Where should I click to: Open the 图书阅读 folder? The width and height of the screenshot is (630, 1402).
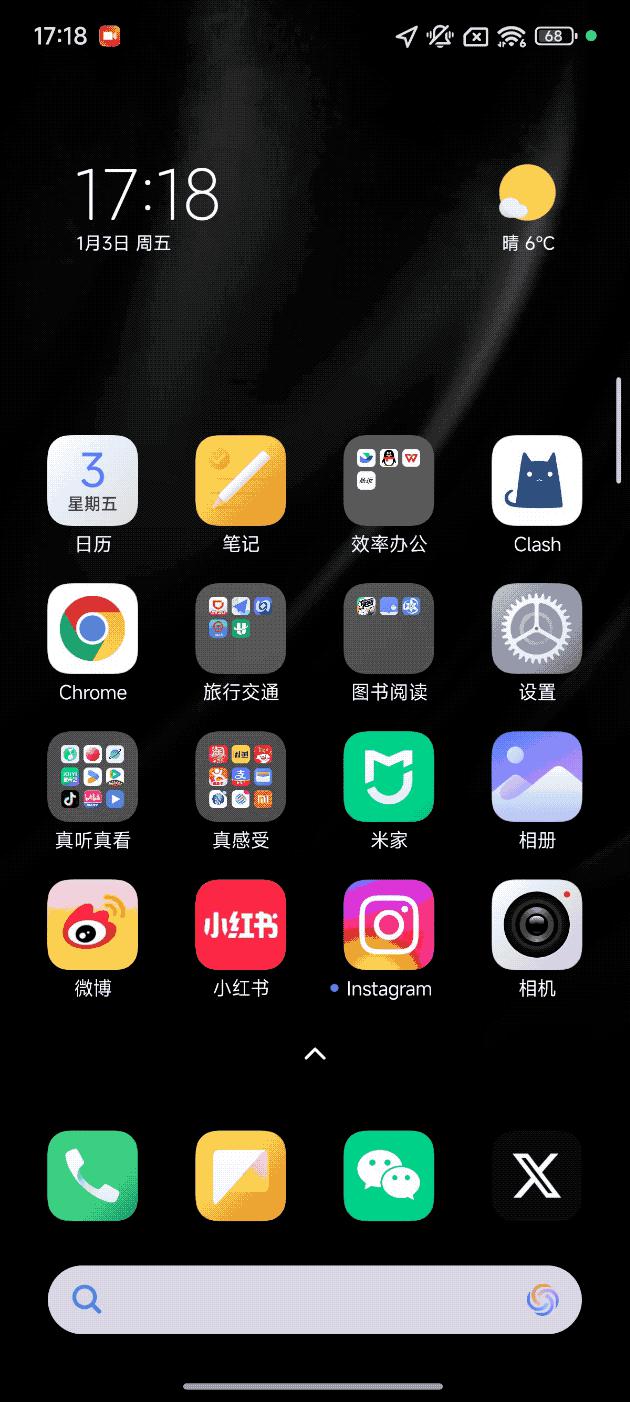click(388, 629)
